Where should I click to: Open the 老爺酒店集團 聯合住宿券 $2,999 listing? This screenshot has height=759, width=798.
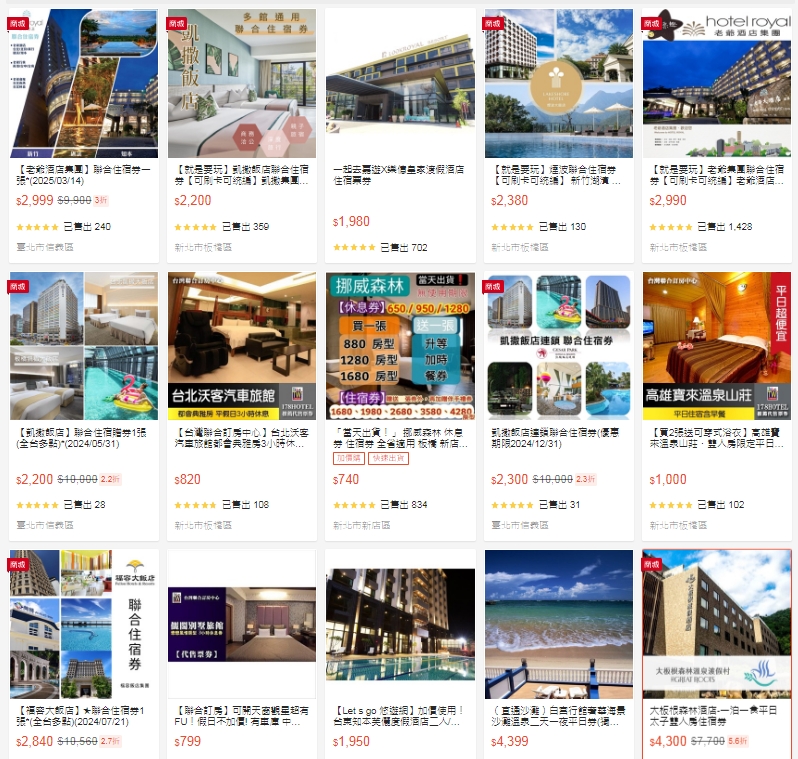click(83, 85)
